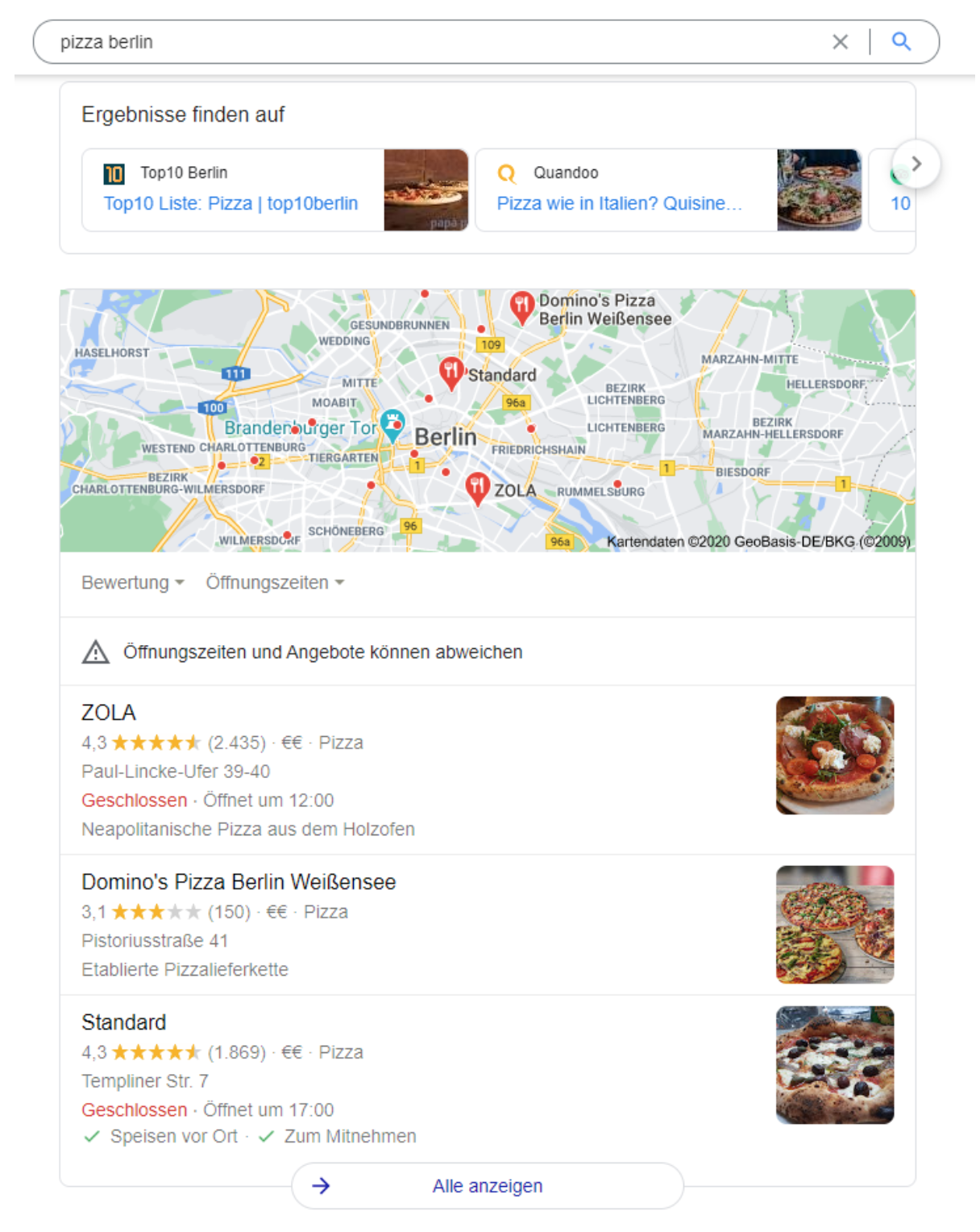The height and width of the screenshot is (1232, 980).
Task: Expand the Bewertung filter dropdown
Action: point(133,582)
